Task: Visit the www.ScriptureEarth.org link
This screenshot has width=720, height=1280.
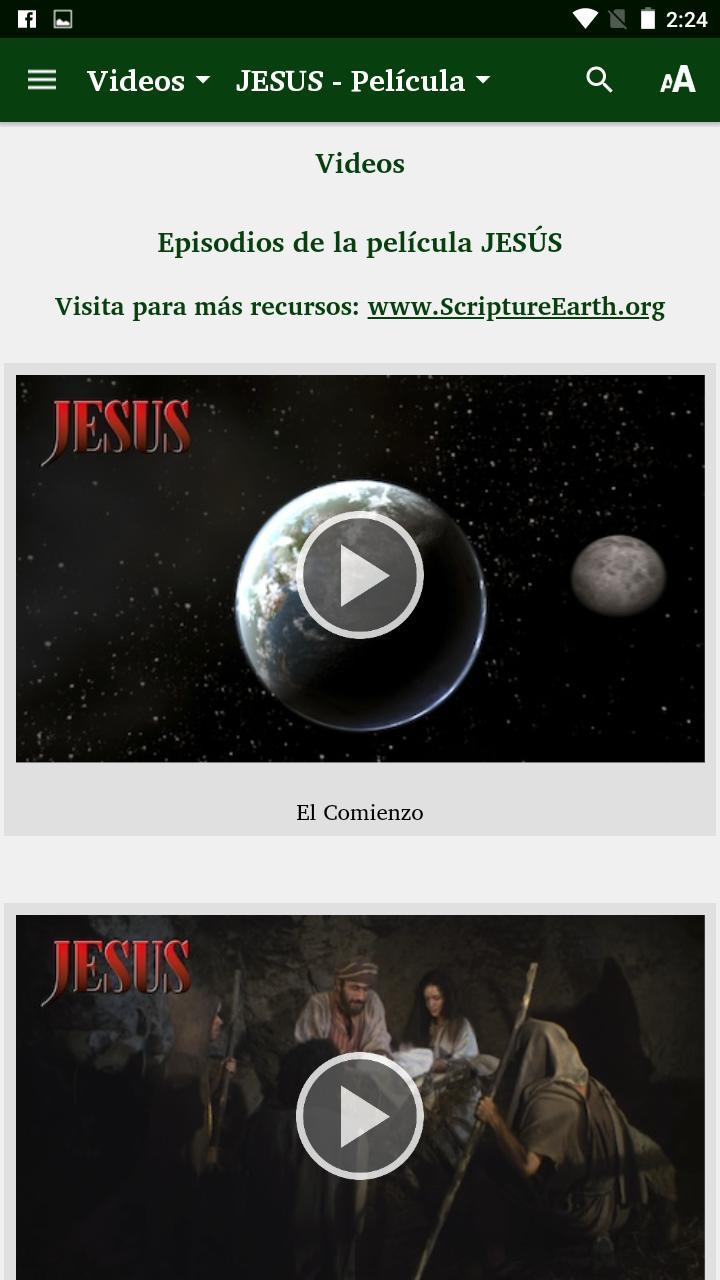Action: pos(516,306)
